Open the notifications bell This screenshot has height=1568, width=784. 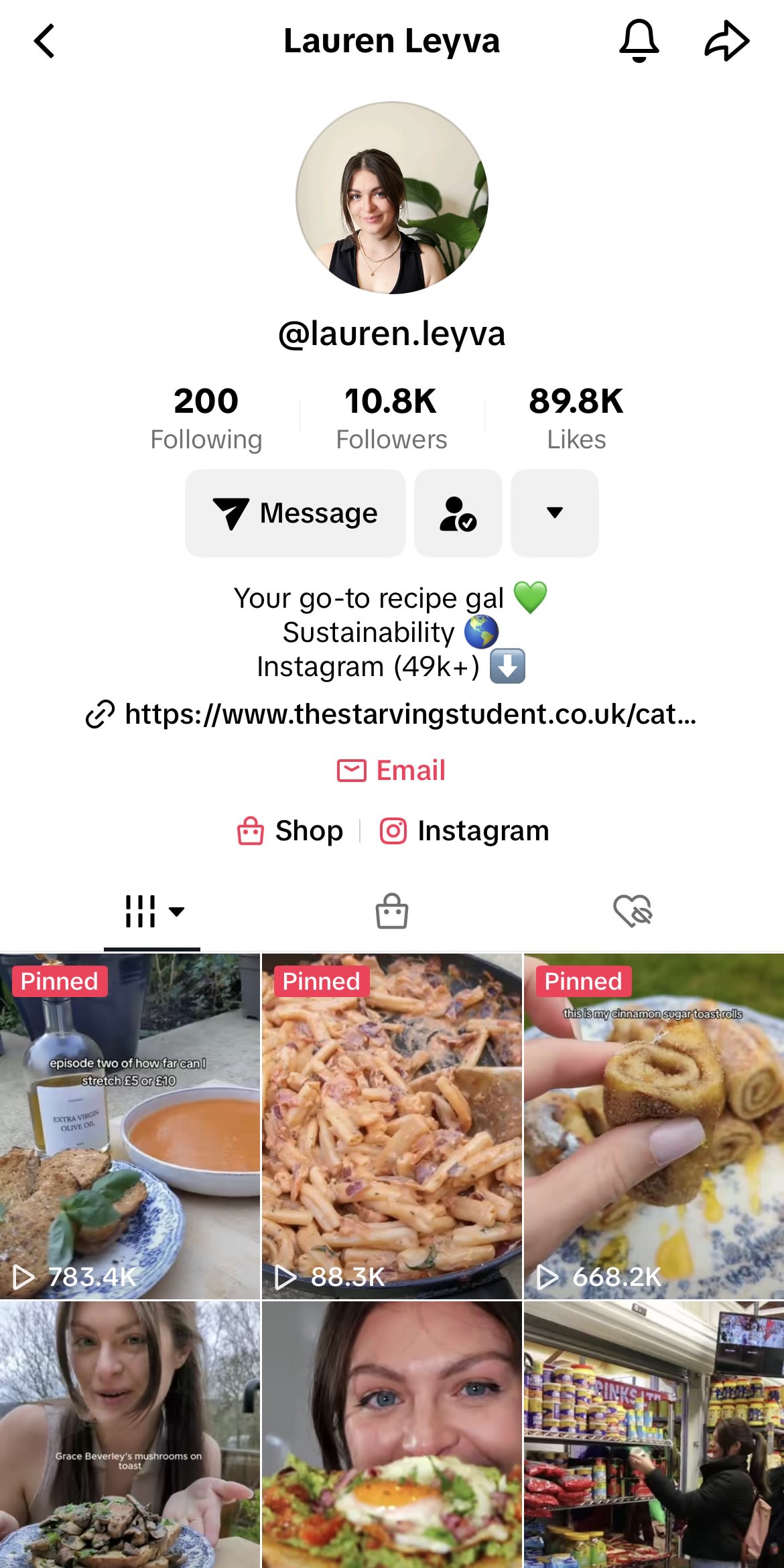coord(639,41)
